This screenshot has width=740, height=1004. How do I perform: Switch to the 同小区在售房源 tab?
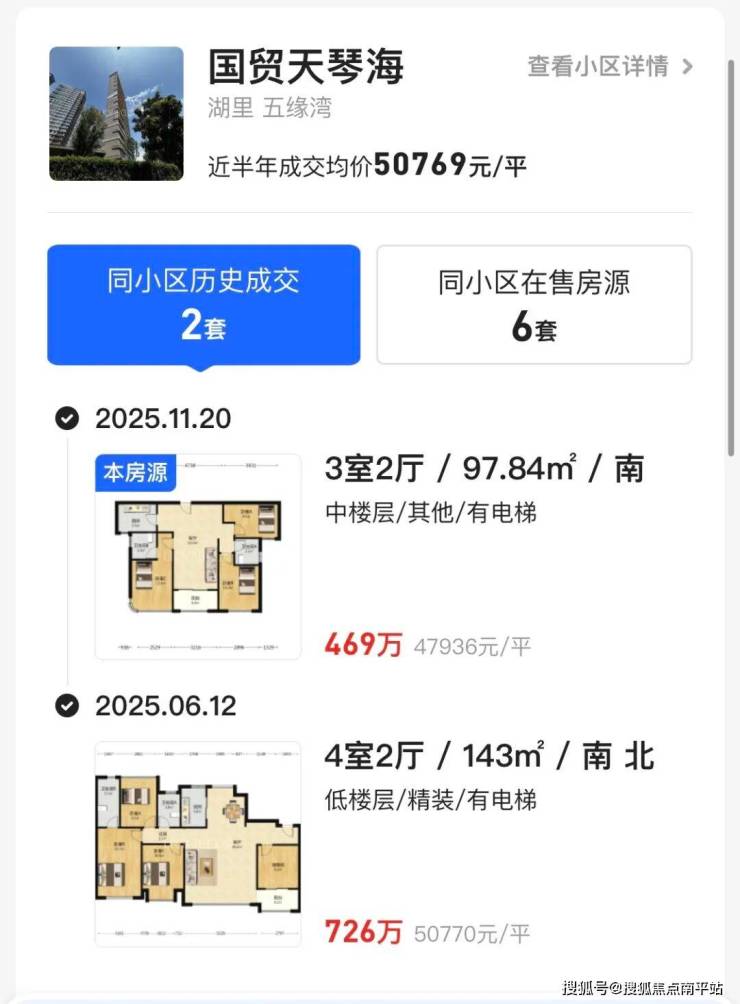coord(534,304)
